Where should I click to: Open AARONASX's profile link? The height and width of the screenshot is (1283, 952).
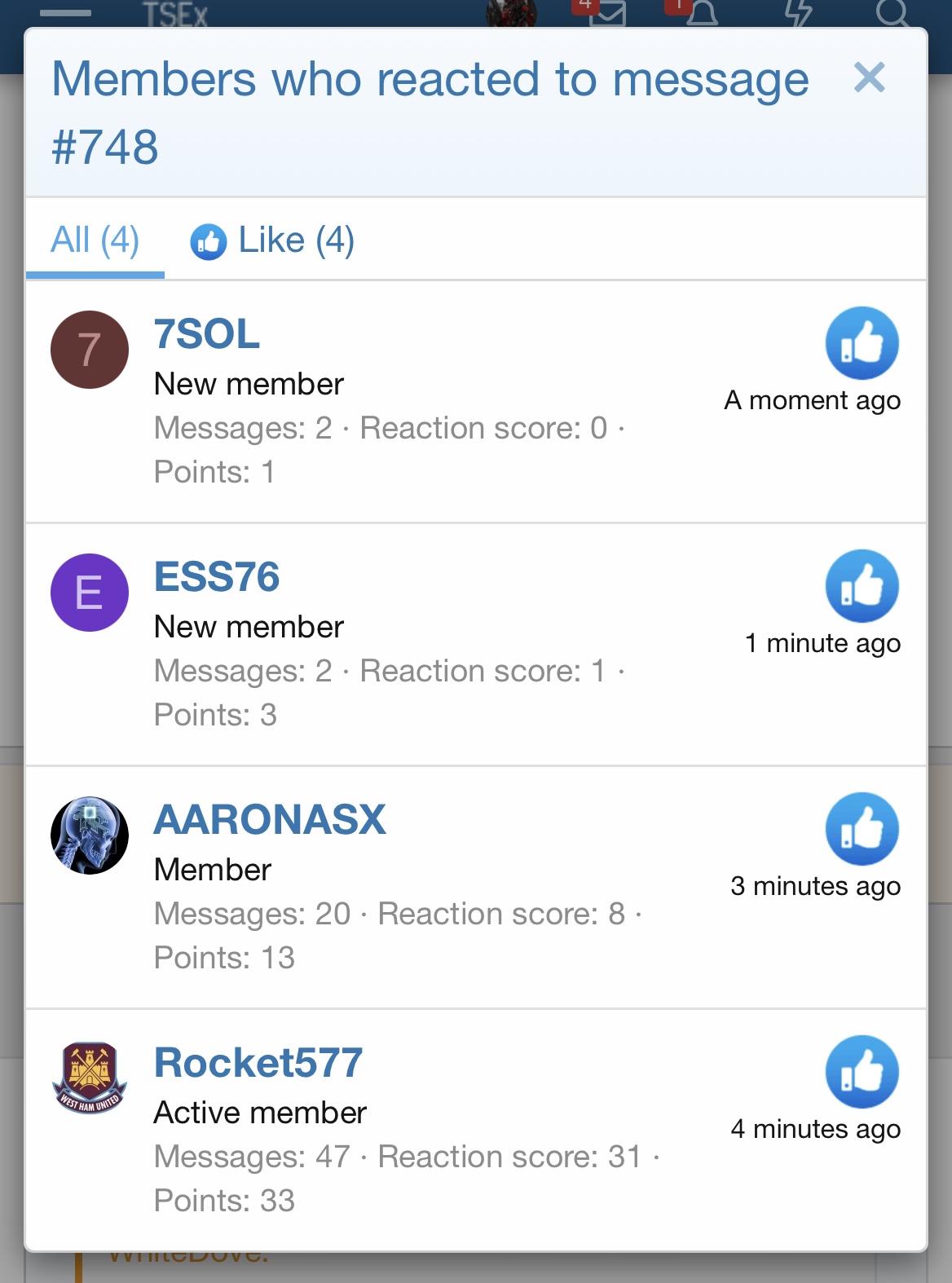pyautogui.click(x=270, y=820)
